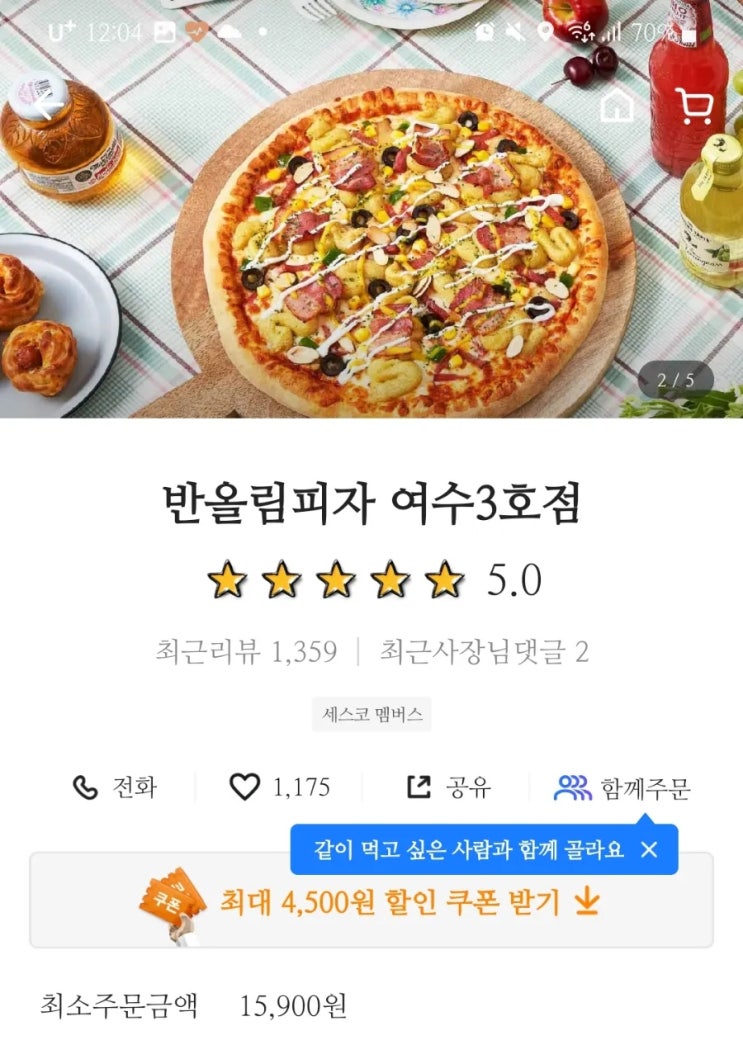This screenshot has width=743, height=1040.
Task: View 최근사장님댓글 owner replies
Action: tap(484, 652)
